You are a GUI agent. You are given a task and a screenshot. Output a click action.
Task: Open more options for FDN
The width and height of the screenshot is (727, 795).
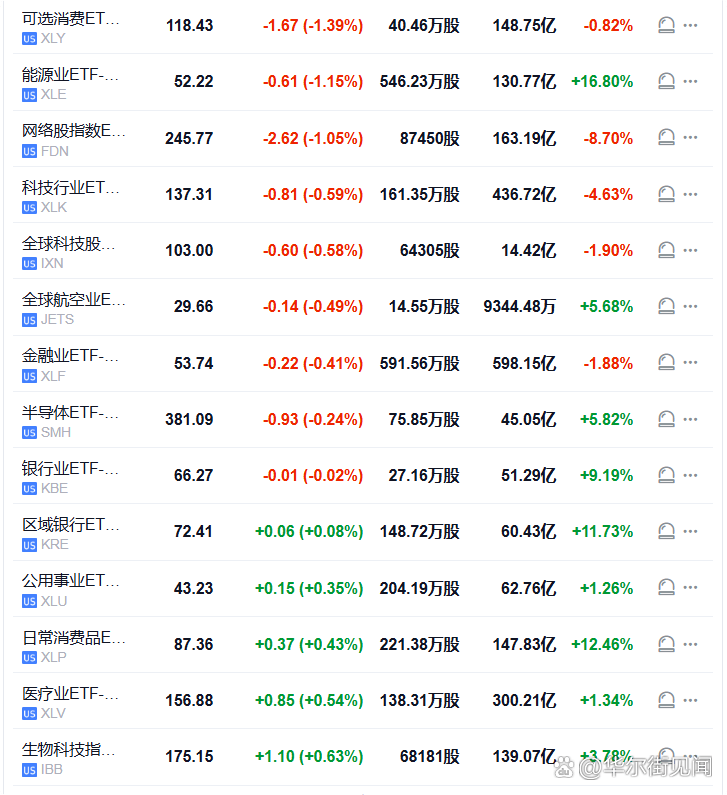690,138
